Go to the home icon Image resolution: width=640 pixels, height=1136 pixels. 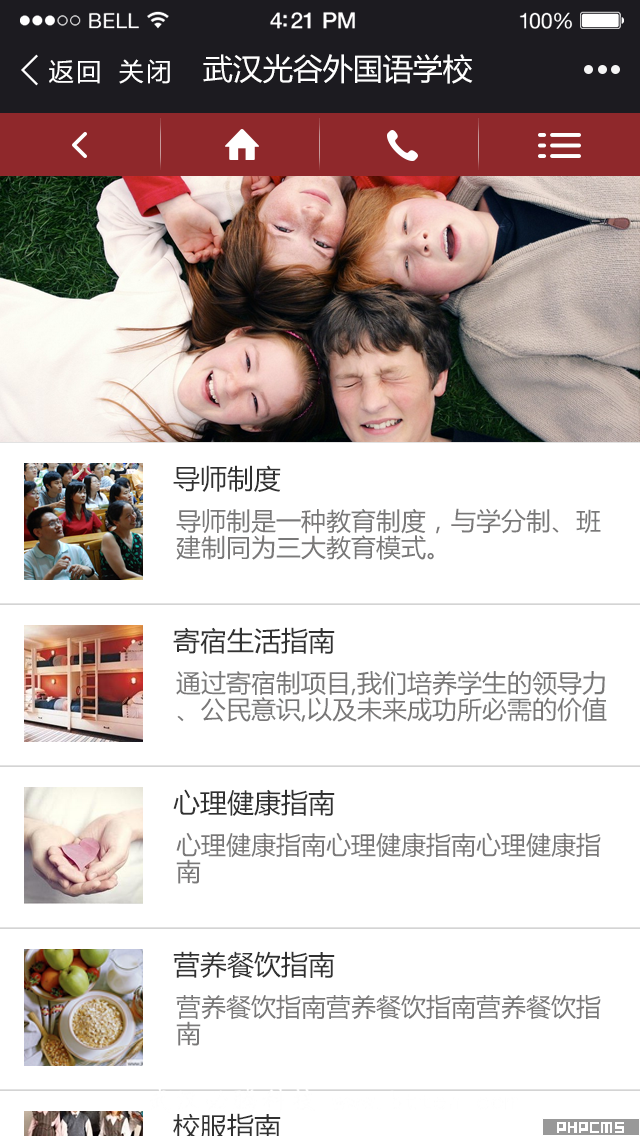tap(241, 146)
